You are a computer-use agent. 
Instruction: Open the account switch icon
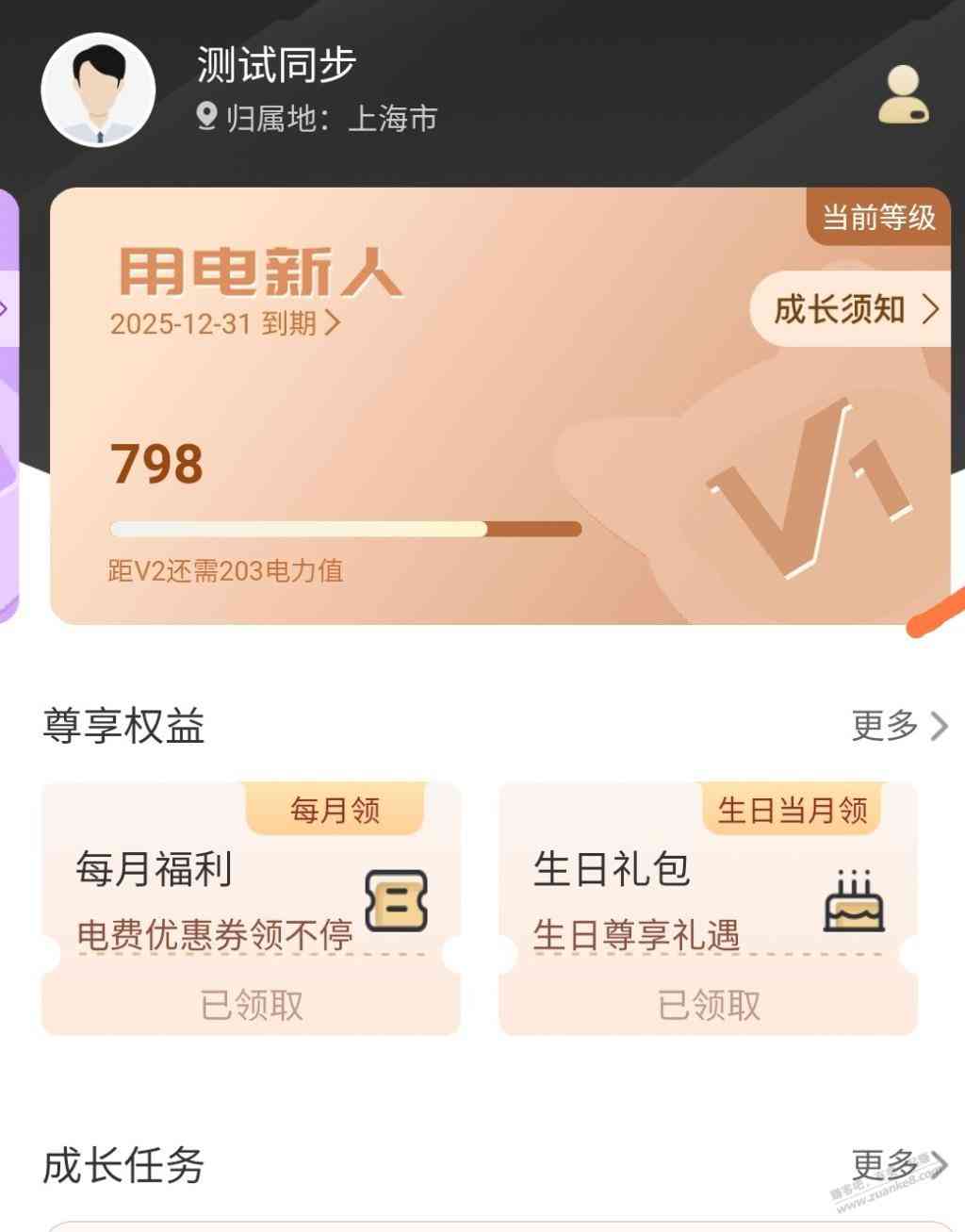click(904, 94)
